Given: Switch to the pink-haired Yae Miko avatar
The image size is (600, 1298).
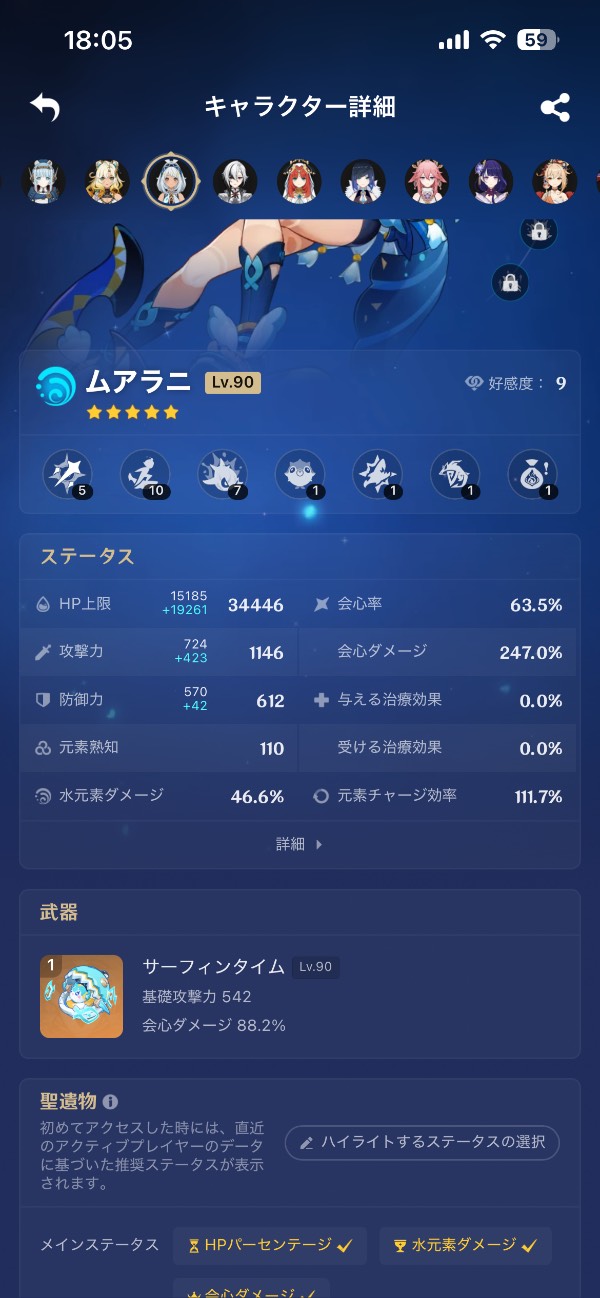Looking at the screenshot, I should pyautogui.click(x=427, y=181).
